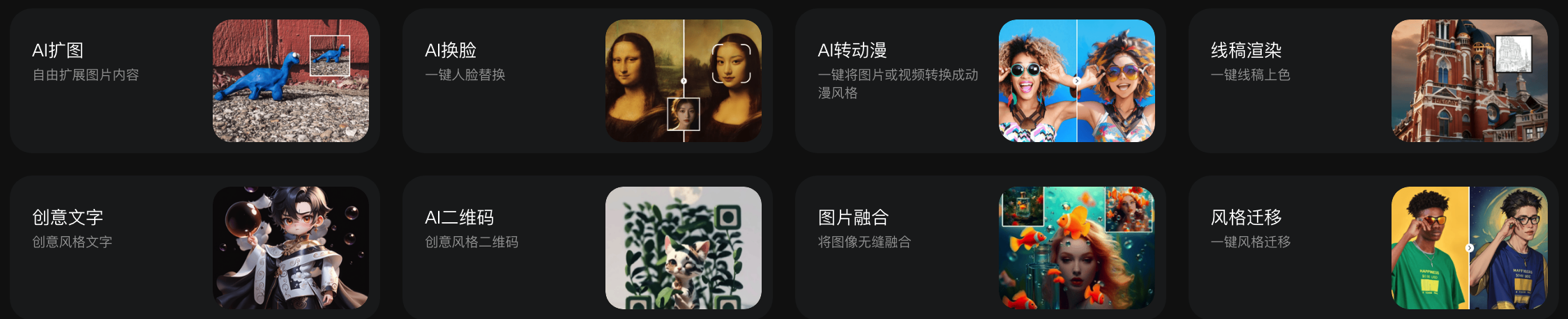The image size is (1568, 319).
Task: Start the 风格迁移 style transfer tool
Action: (1372, 247)
